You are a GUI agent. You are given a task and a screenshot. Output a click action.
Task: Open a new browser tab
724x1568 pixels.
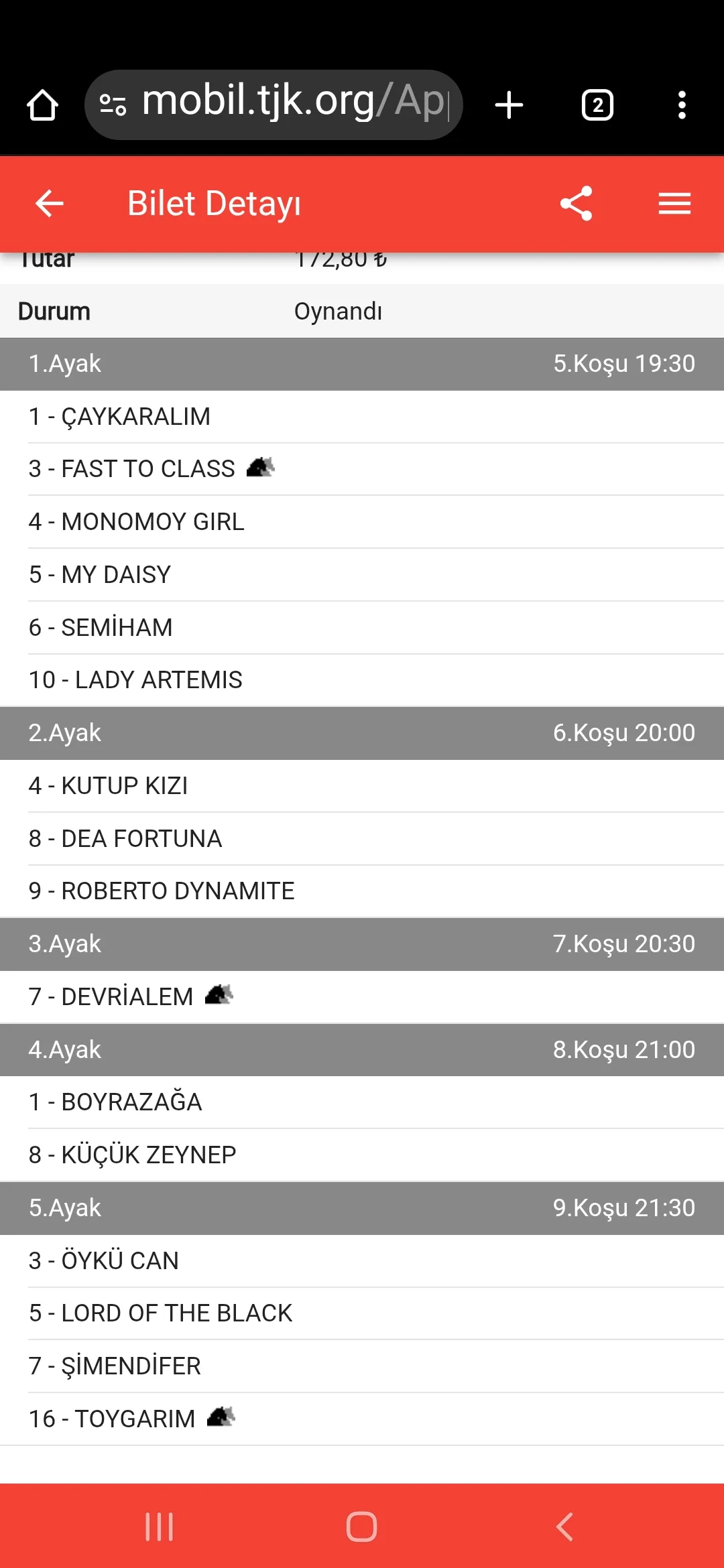pos(509,105)
